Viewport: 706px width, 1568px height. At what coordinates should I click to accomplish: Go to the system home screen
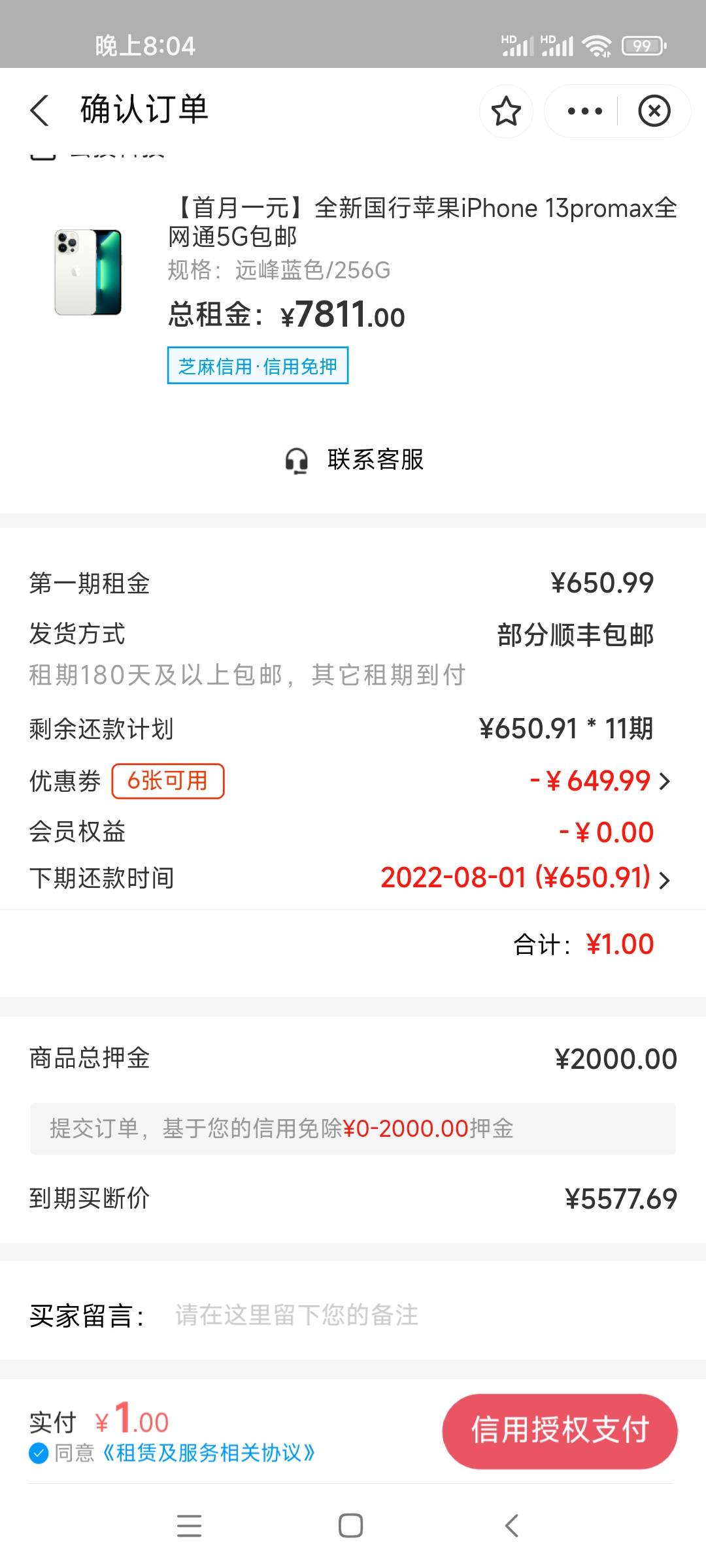351,1526
